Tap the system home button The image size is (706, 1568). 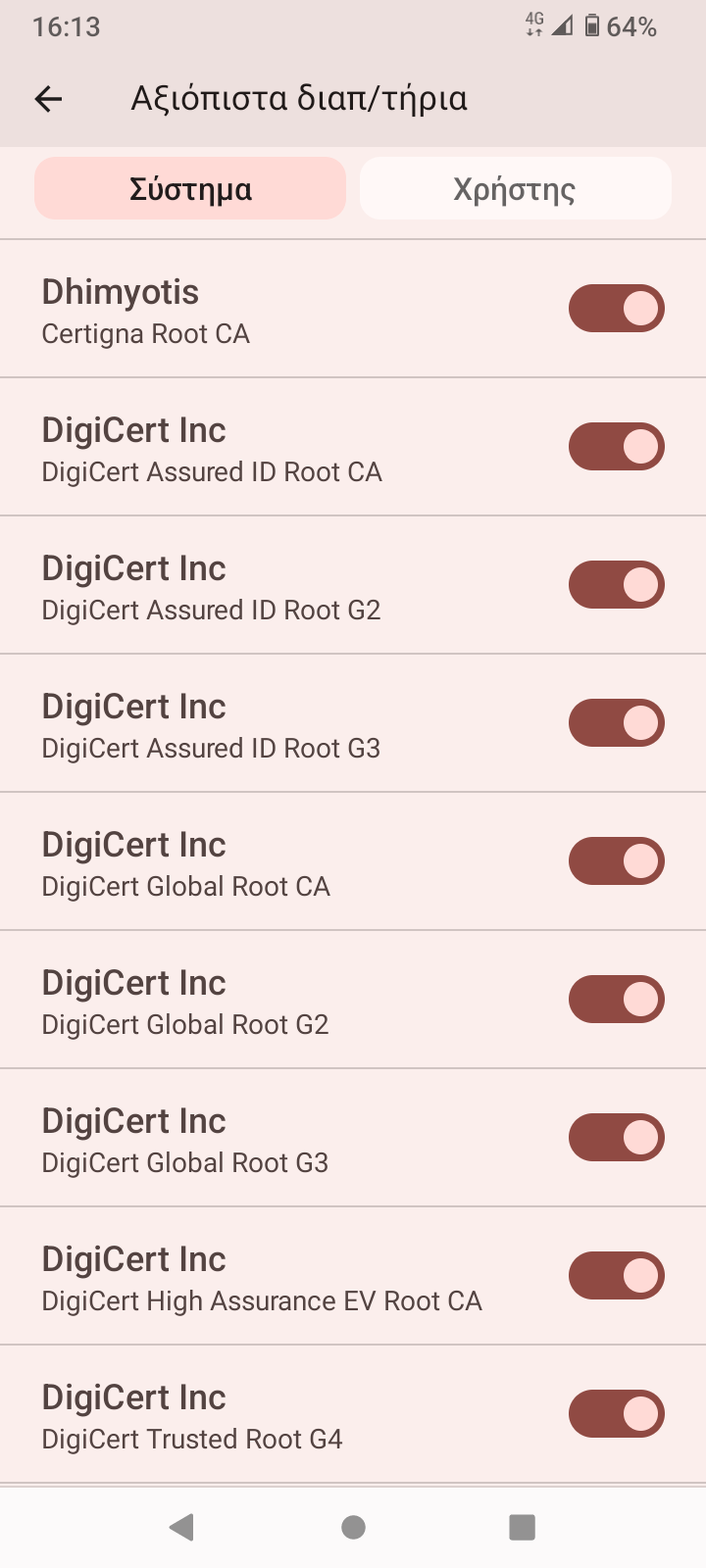click(x=353, y=1527)
